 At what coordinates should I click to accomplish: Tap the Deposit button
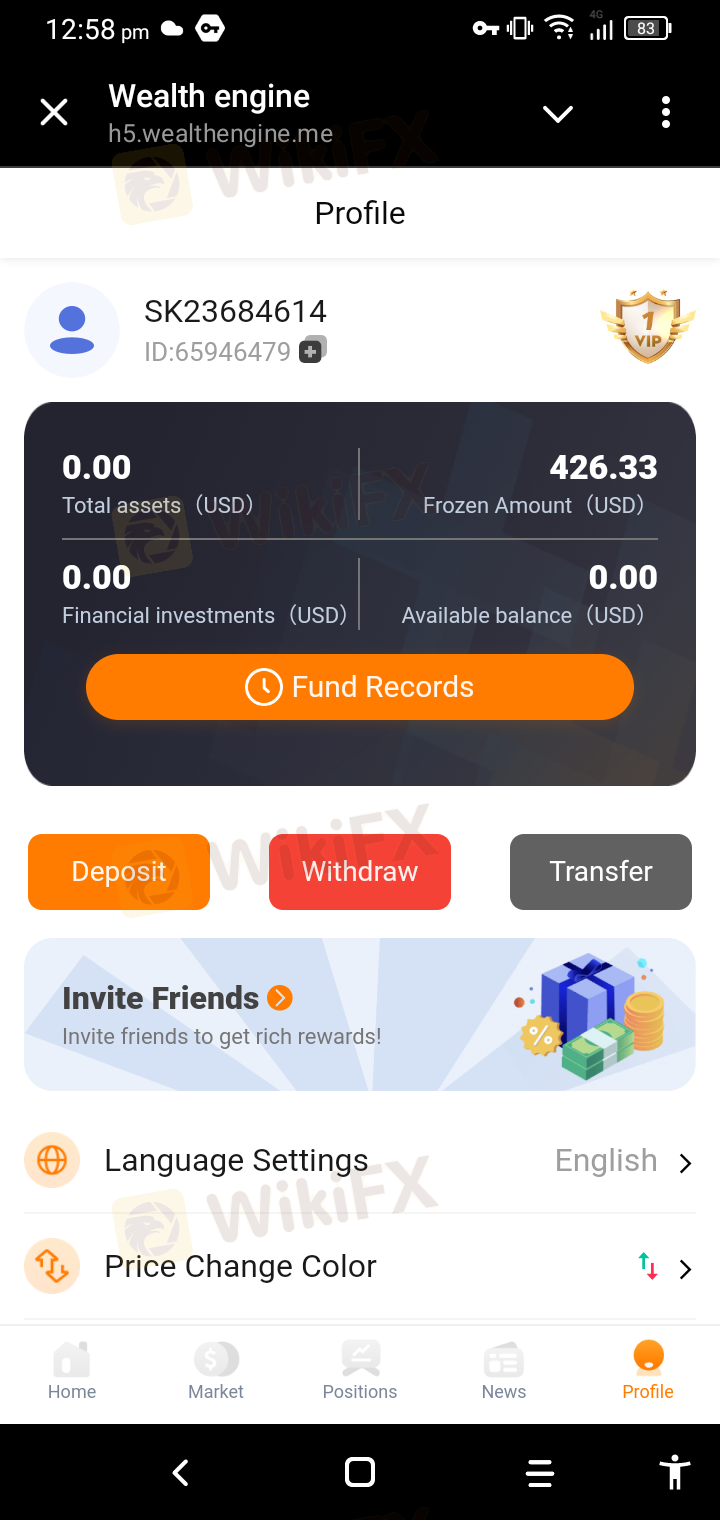point(119,872)
